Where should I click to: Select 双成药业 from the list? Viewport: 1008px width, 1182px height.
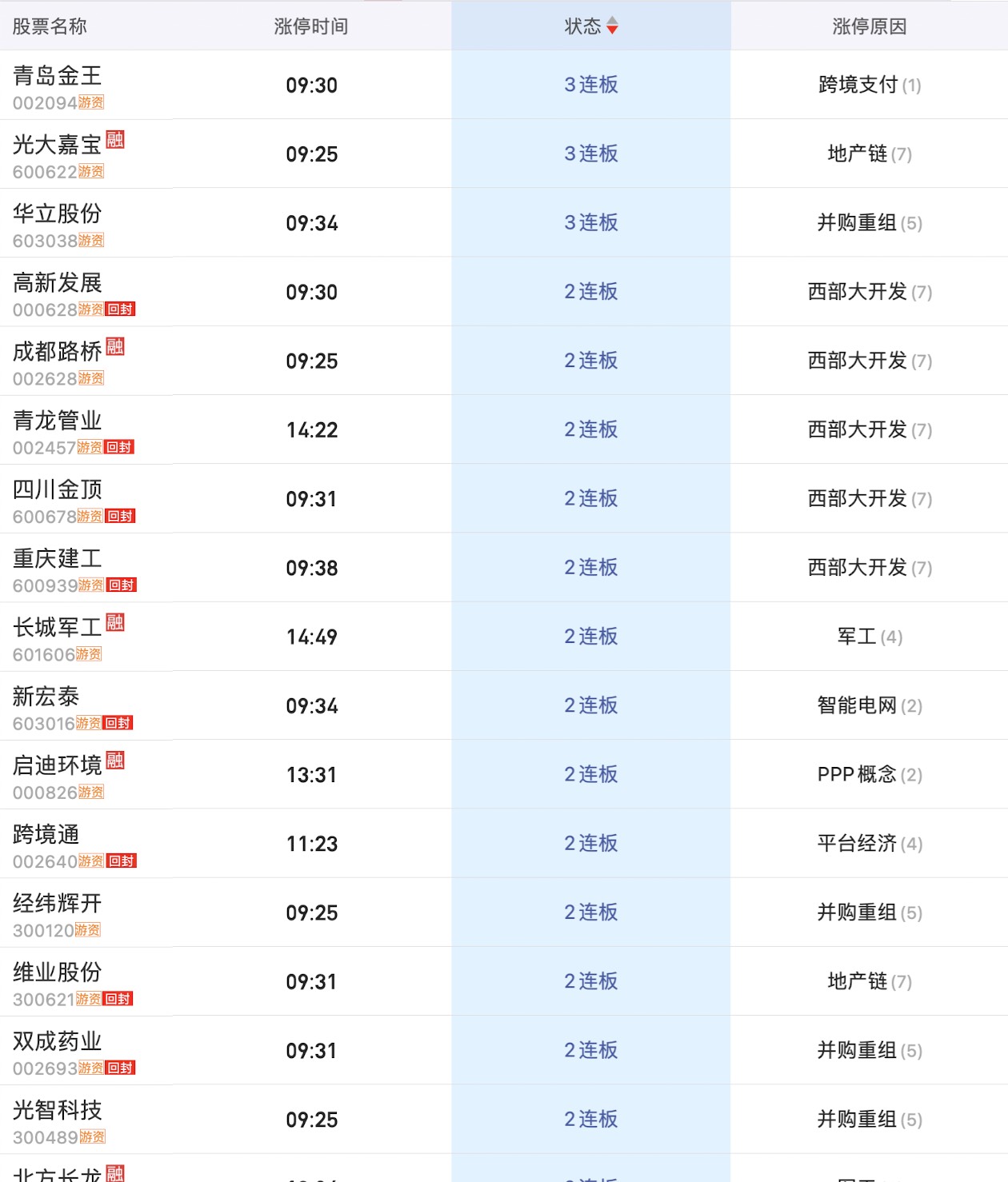(x=58, y=1041)
